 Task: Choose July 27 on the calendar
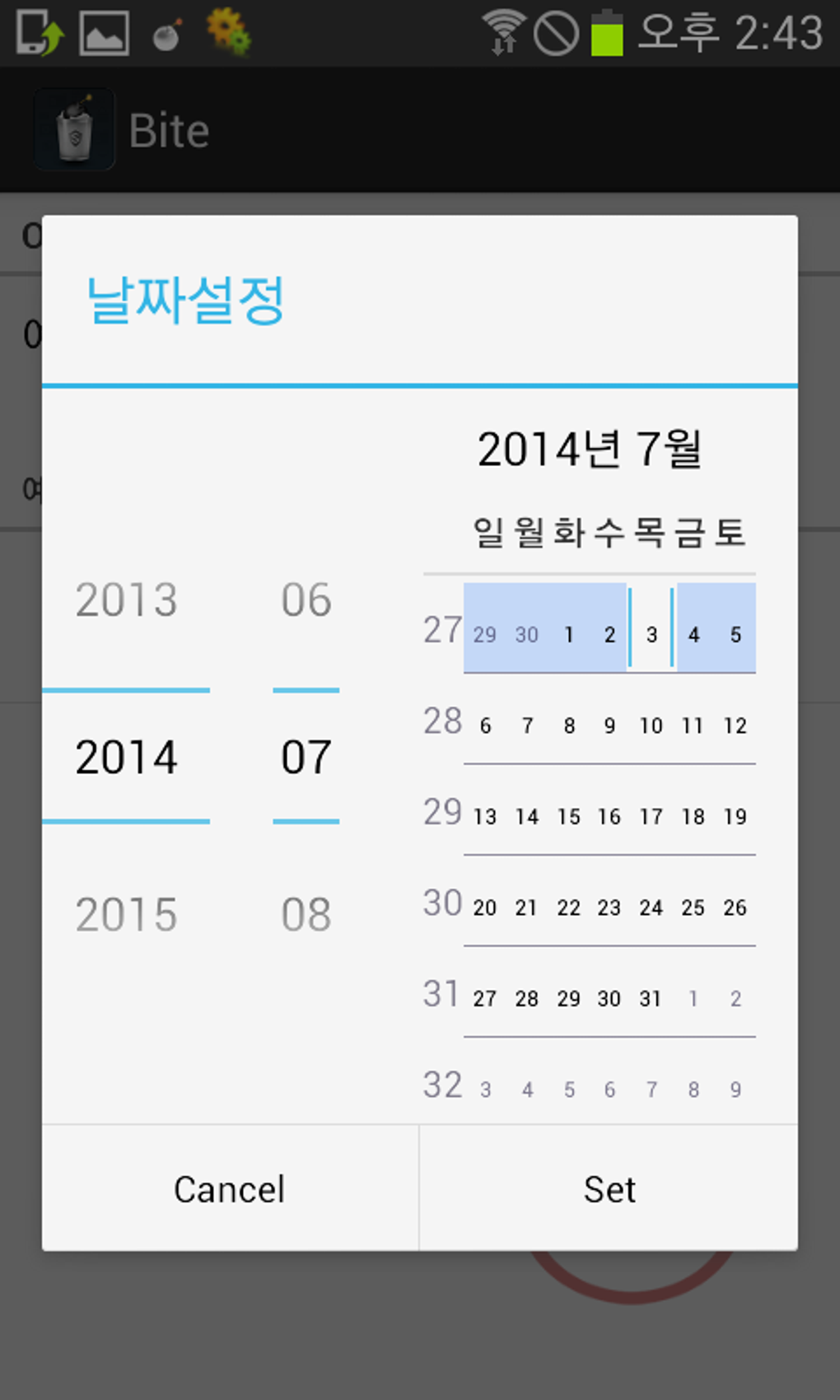(485, 999)
